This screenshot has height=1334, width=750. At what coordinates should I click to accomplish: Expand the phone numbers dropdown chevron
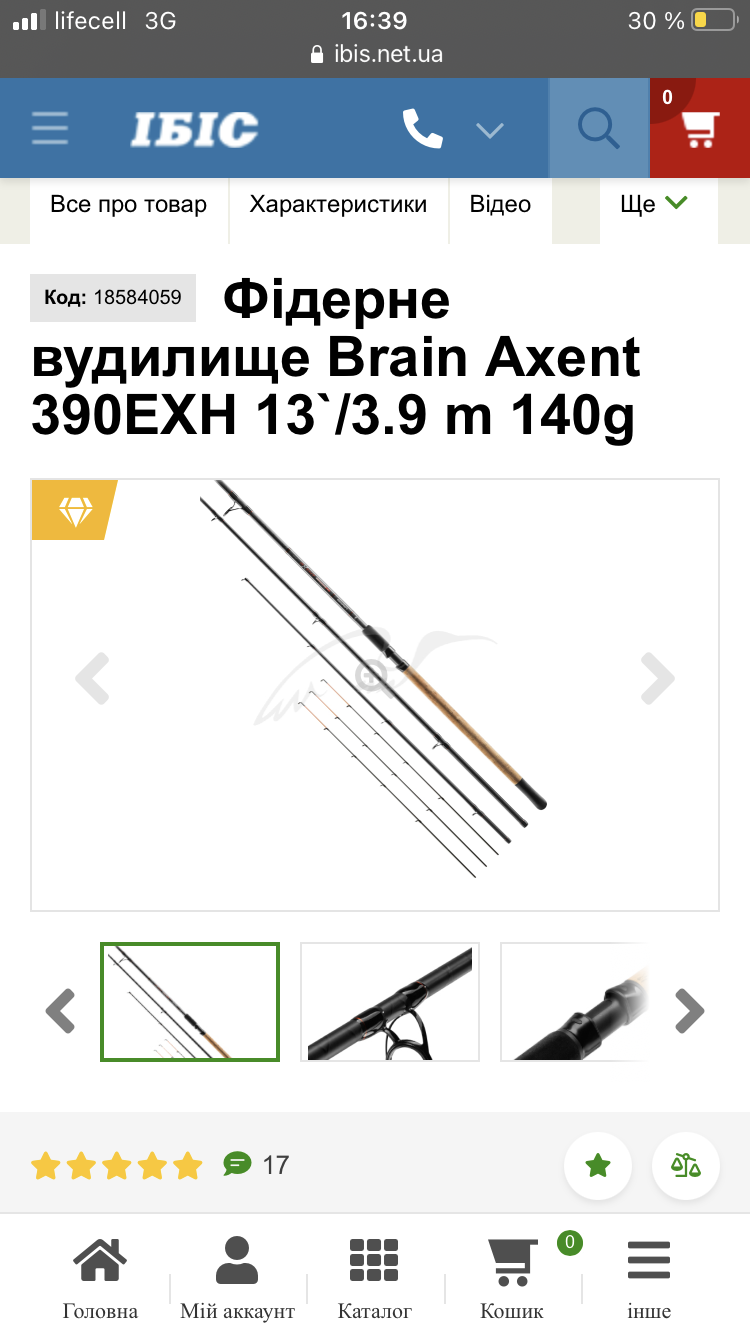click(x=490, y=130)
